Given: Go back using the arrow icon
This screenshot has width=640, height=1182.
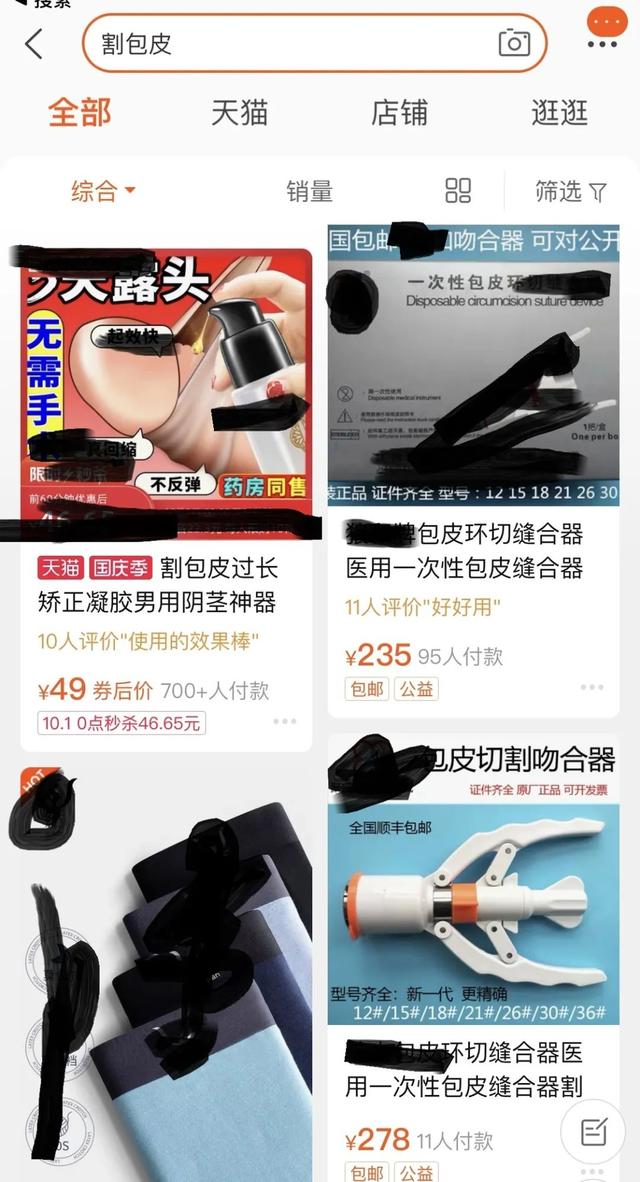Looking at the screenshot, I should coord(35,44).
